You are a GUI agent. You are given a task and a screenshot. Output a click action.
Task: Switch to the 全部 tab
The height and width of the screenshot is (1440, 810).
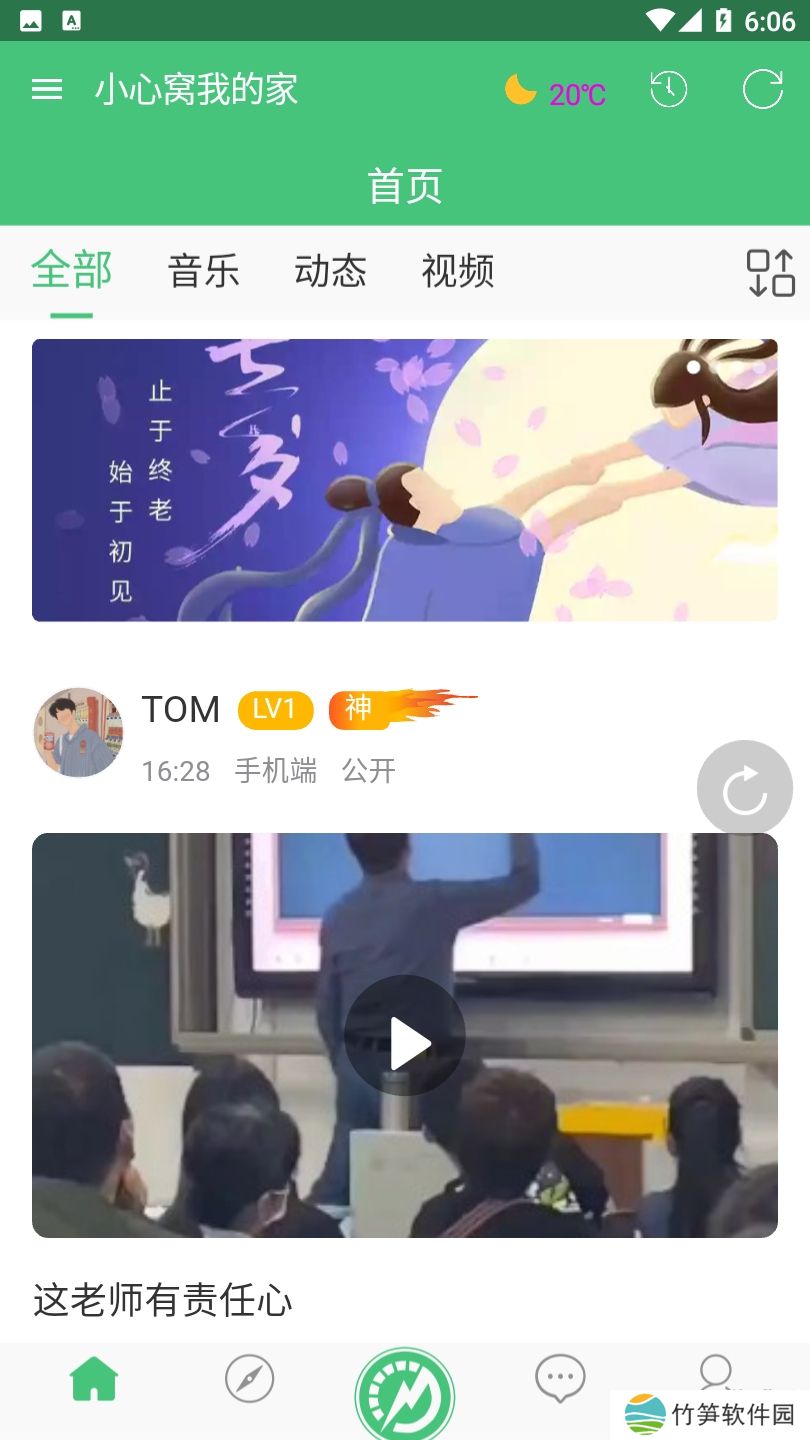tap(71, 271)
